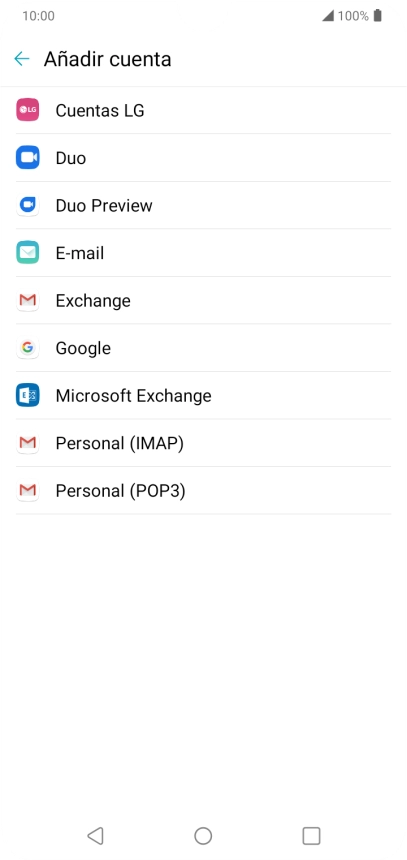The width and height of the screenshot is (407, 860).
Task: Add an E-mail account
Action: [x=204, y=253]
